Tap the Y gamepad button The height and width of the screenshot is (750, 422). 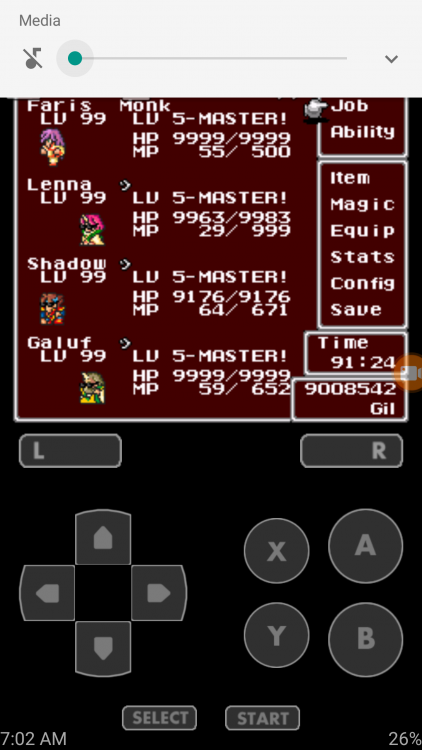(x=277, y=635)
